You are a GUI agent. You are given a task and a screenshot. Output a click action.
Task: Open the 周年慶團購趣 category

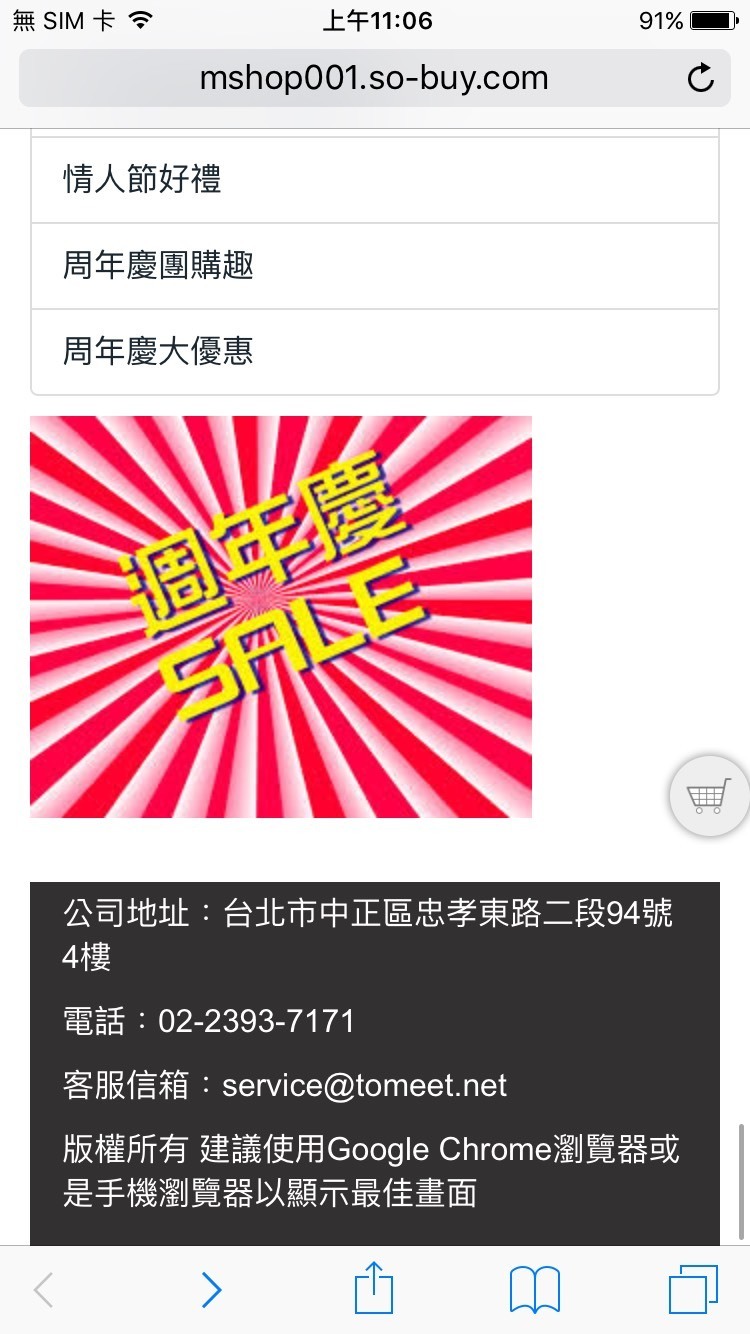[375, 266]
